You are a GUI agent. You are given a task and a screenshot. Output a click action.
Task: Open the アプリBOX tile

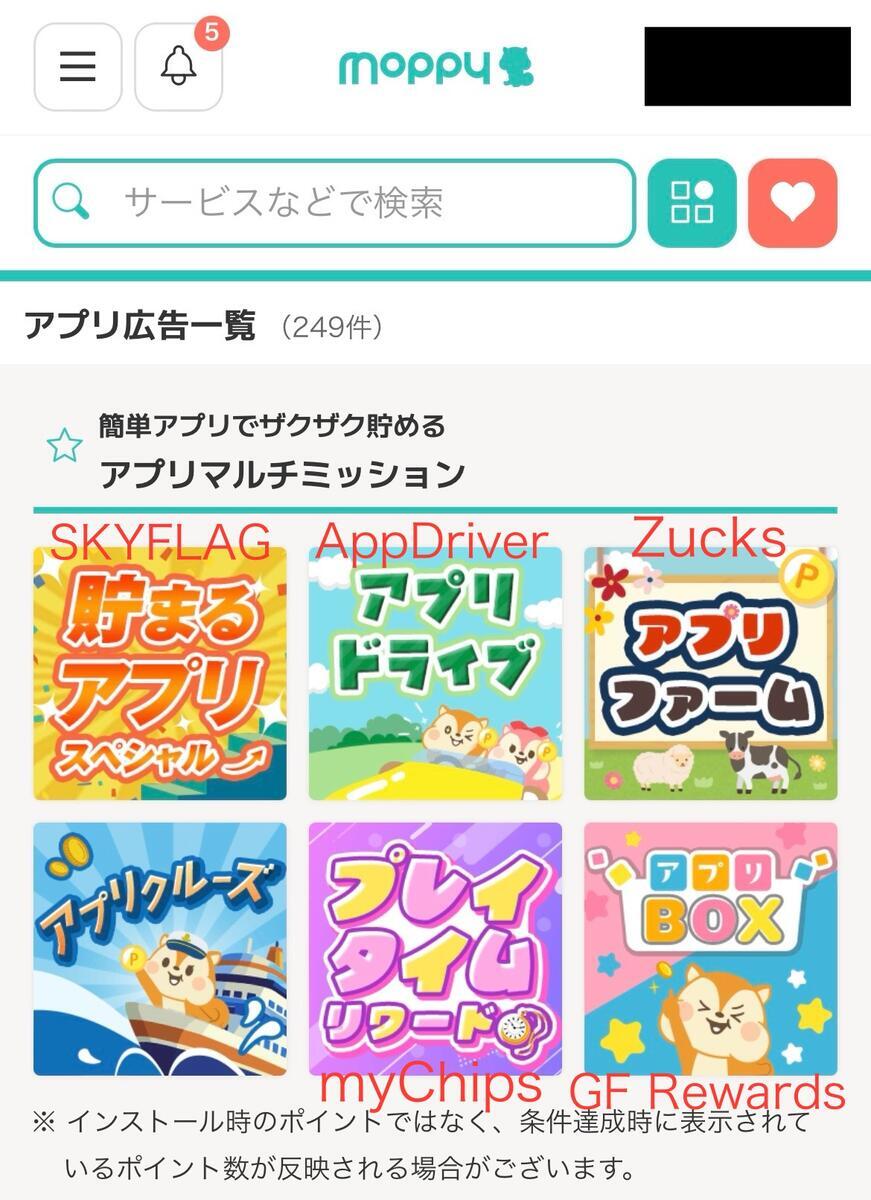711,949
